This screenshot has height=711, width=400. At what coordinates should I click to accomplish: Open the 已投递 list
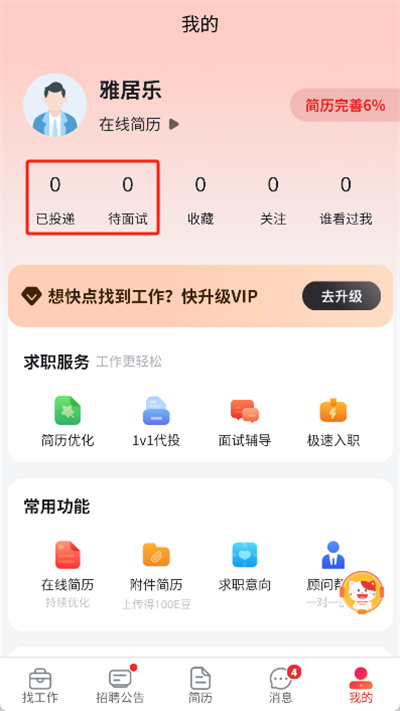(55, 200)
